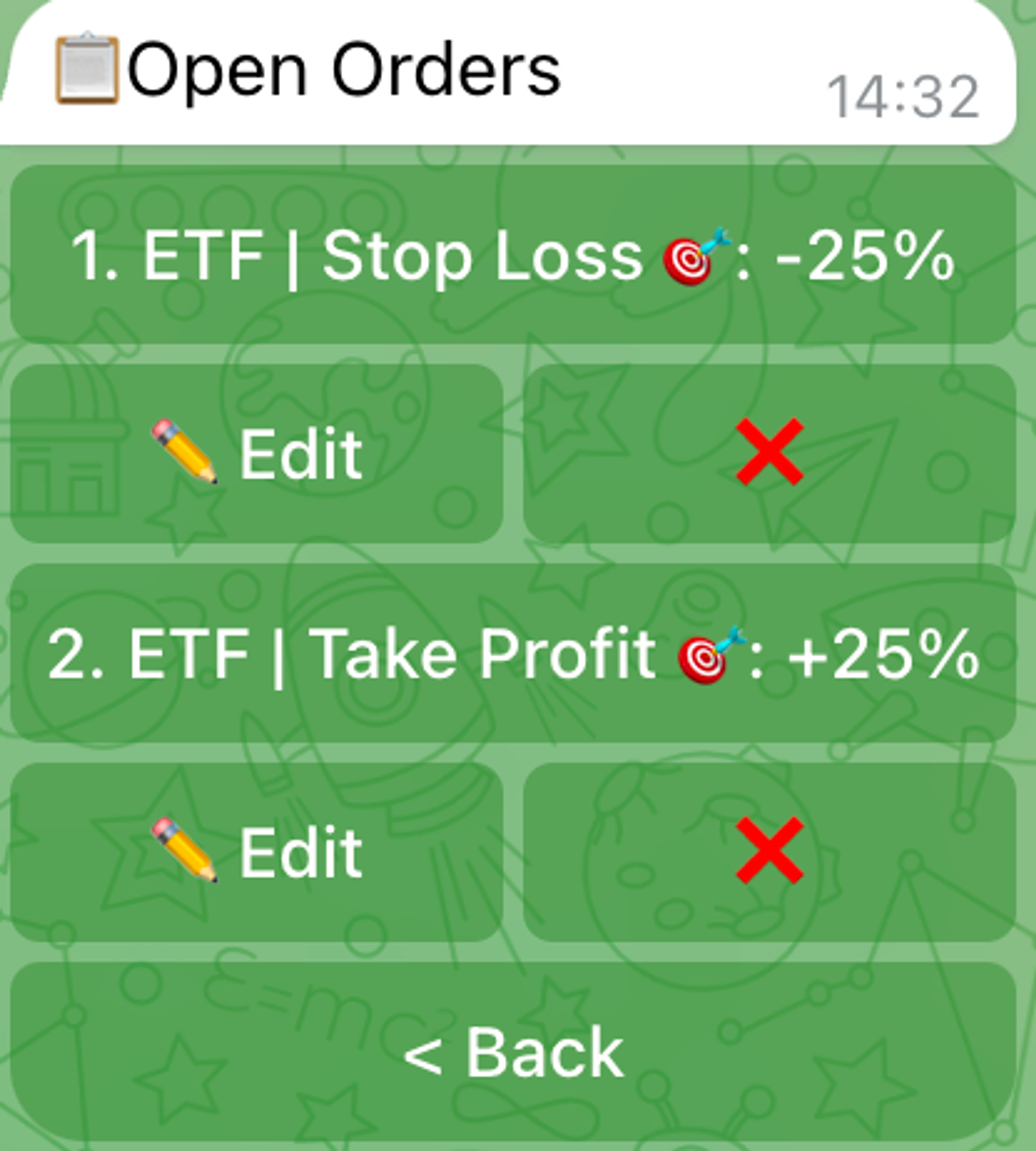Edit the ETF Stop Loss order
The height and width of the screenshot is (1151, 1036).
pos(256,453)
